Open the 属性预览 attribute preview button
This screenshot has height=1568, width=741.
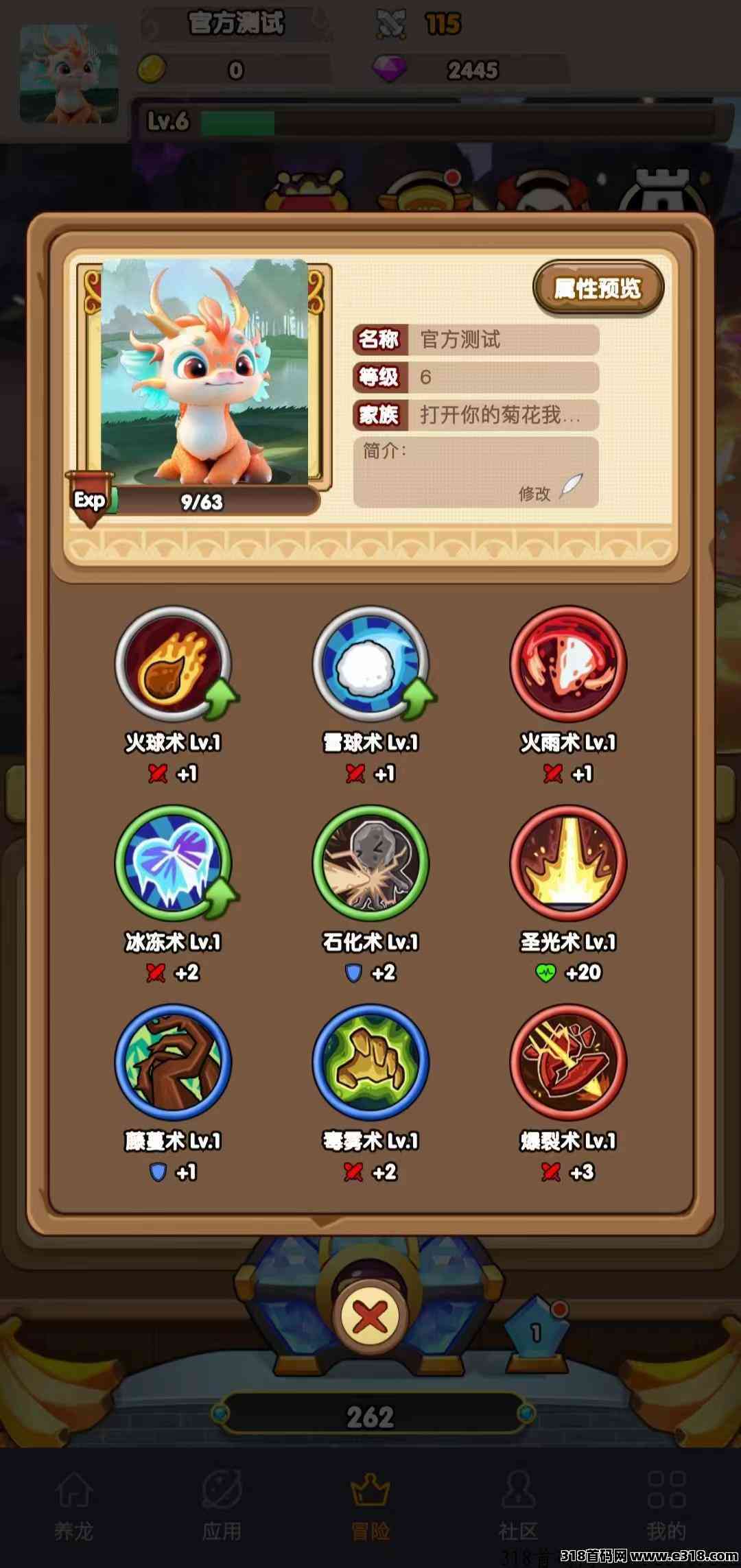pos(598,288)
